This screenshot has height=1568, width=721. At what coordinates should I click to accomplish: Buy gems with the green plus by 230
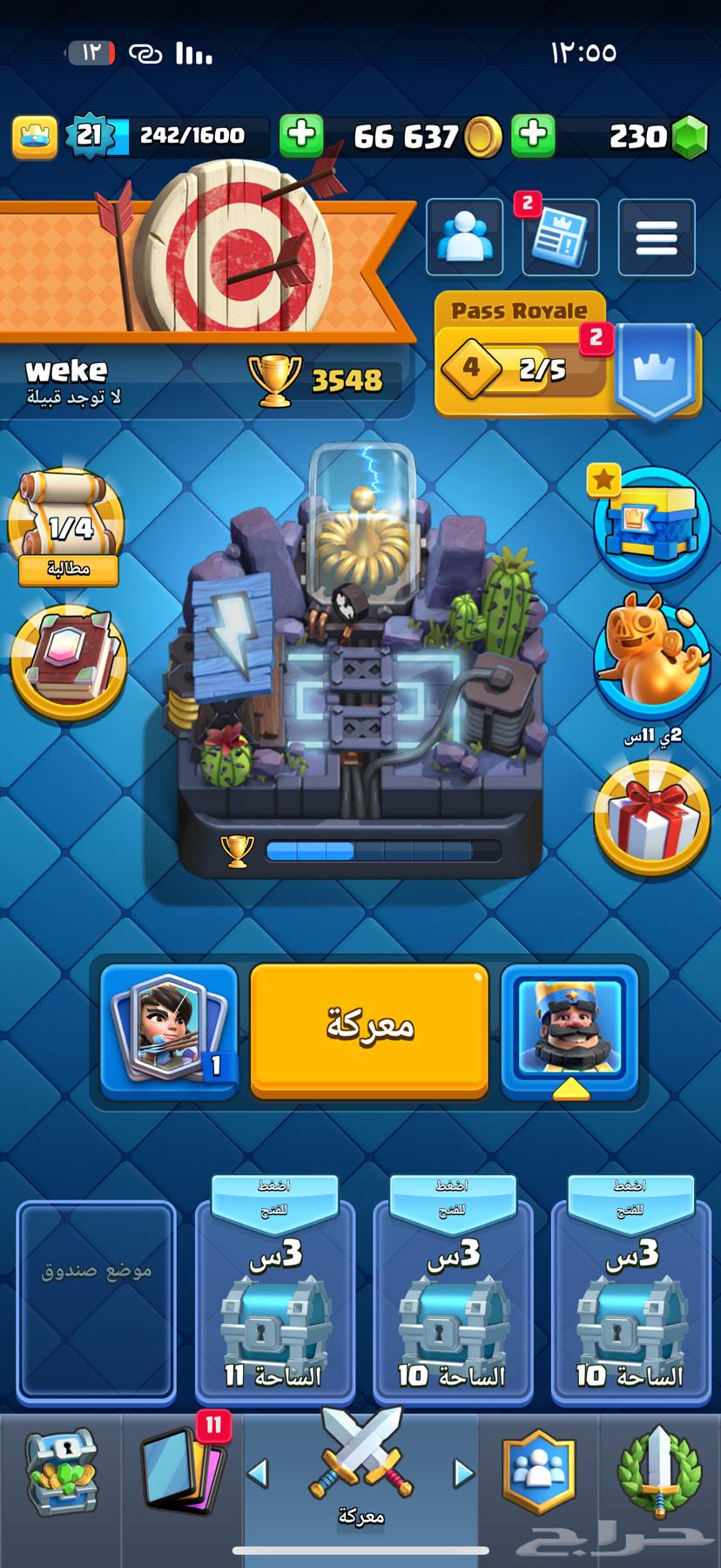click(x=533, y=135)
